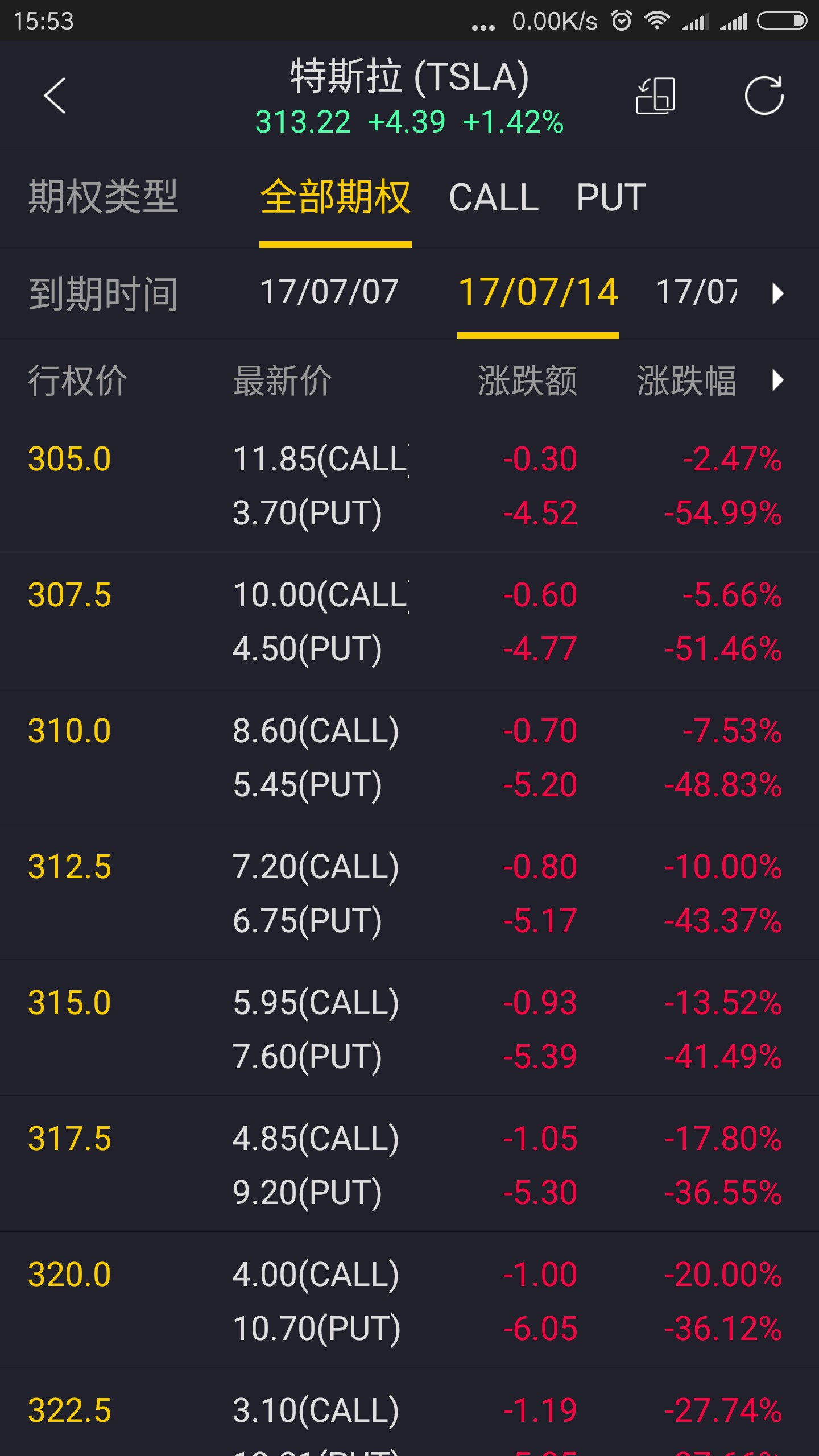Open the 305.0 strike 11.85 CALL option
The image size is (819, 1456).
coord(321,458)
